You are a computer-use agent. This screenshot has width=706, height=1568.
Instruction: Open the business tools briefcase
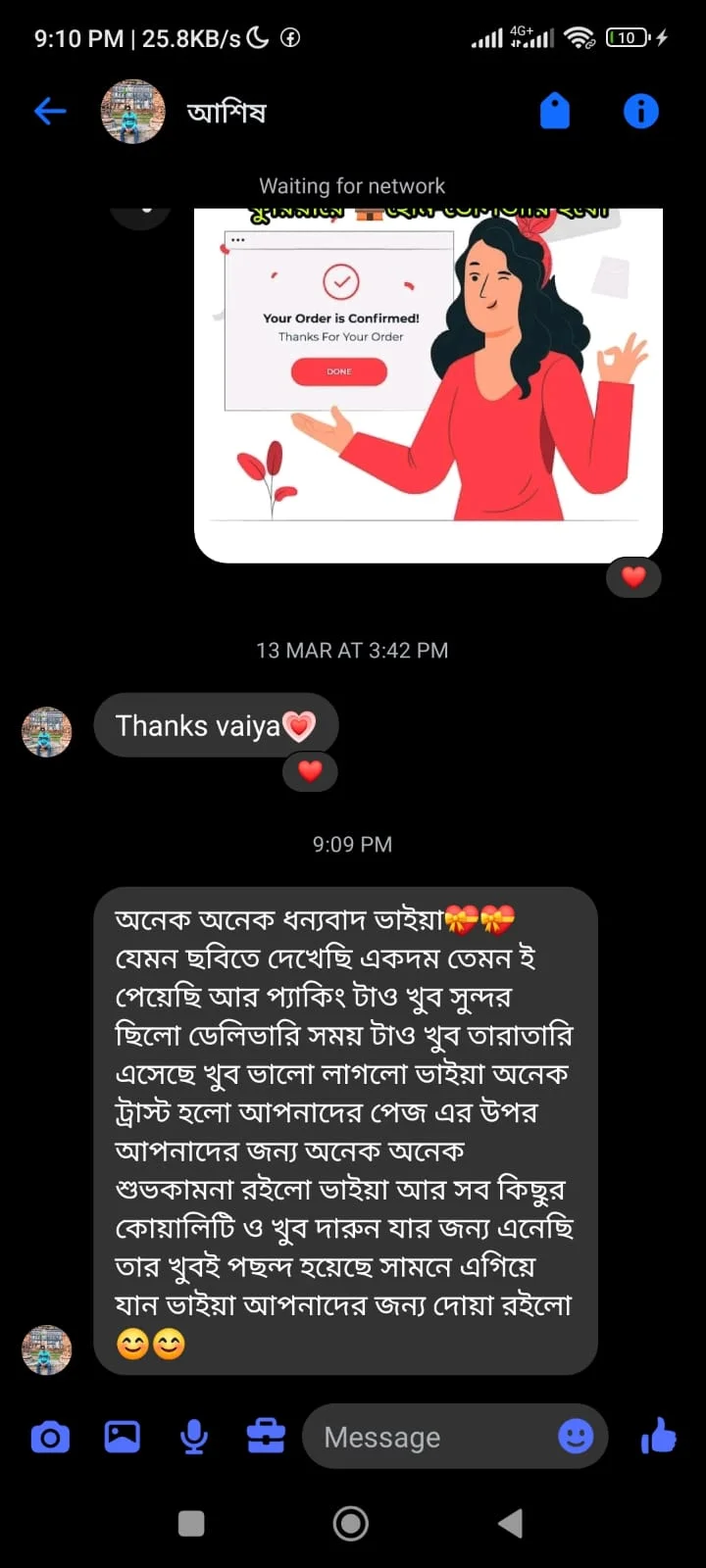click(x=266, y=1438)
